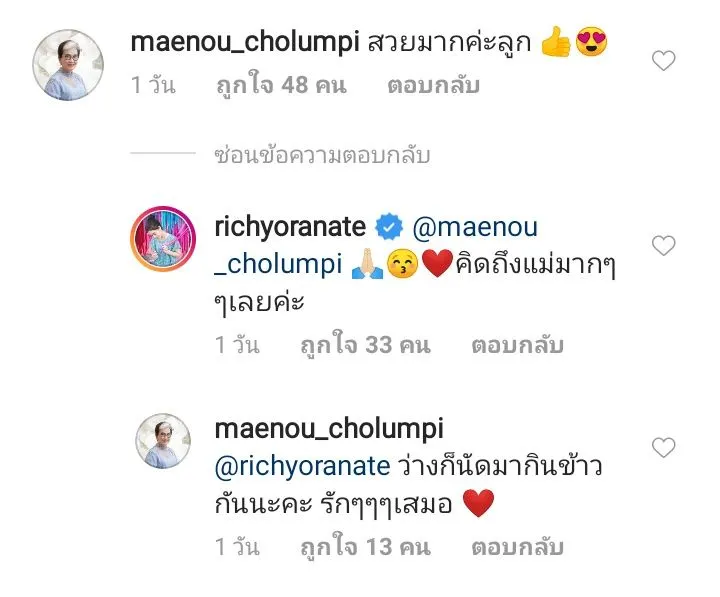This screenshot has height=597, width=720.
Task: Like the reply "ว่างก็นัดมากินข้าว"
Action: pos(664,446)
